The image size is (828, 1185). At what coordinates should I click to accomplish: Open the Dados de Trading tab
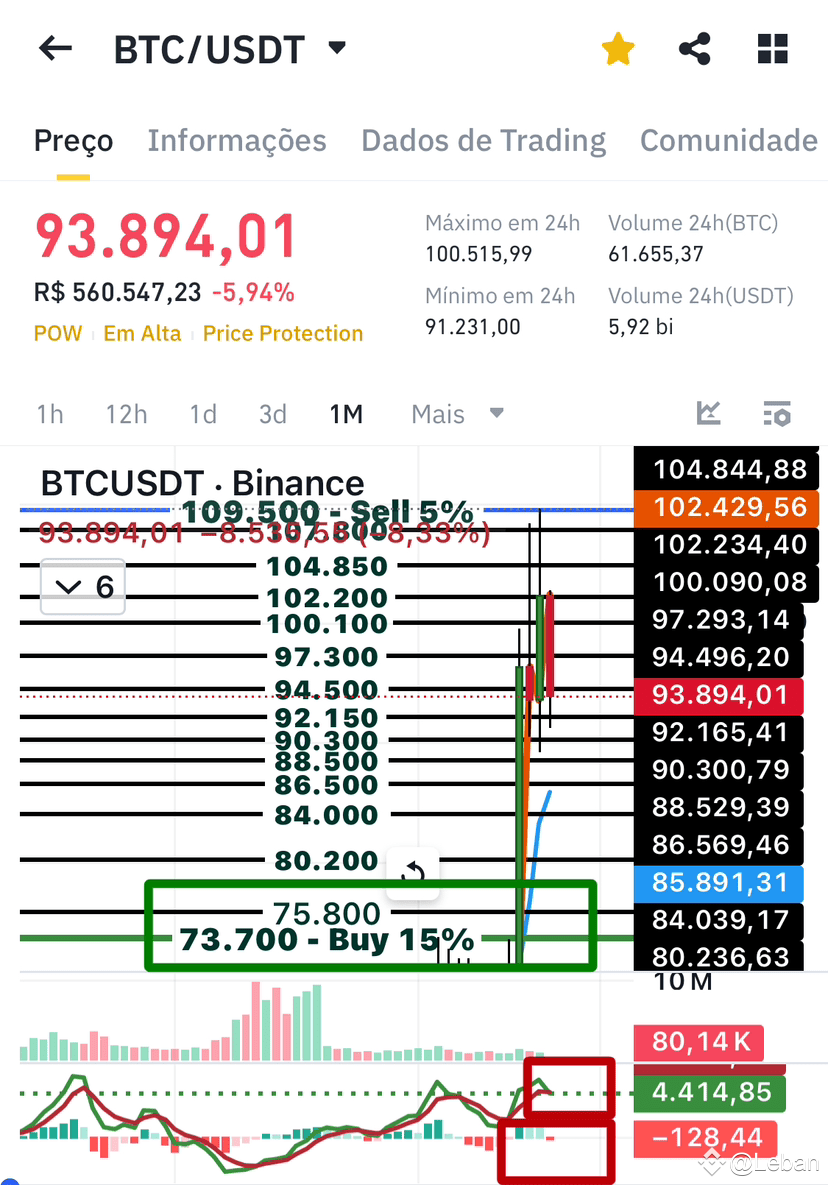click(483, 140)
